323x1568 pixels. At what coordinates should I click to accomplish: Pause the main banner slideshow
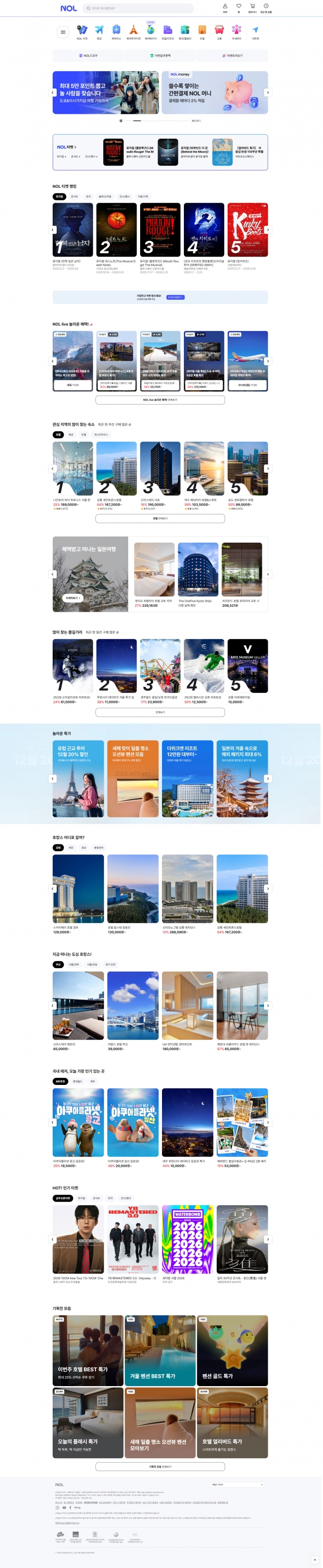120,121
